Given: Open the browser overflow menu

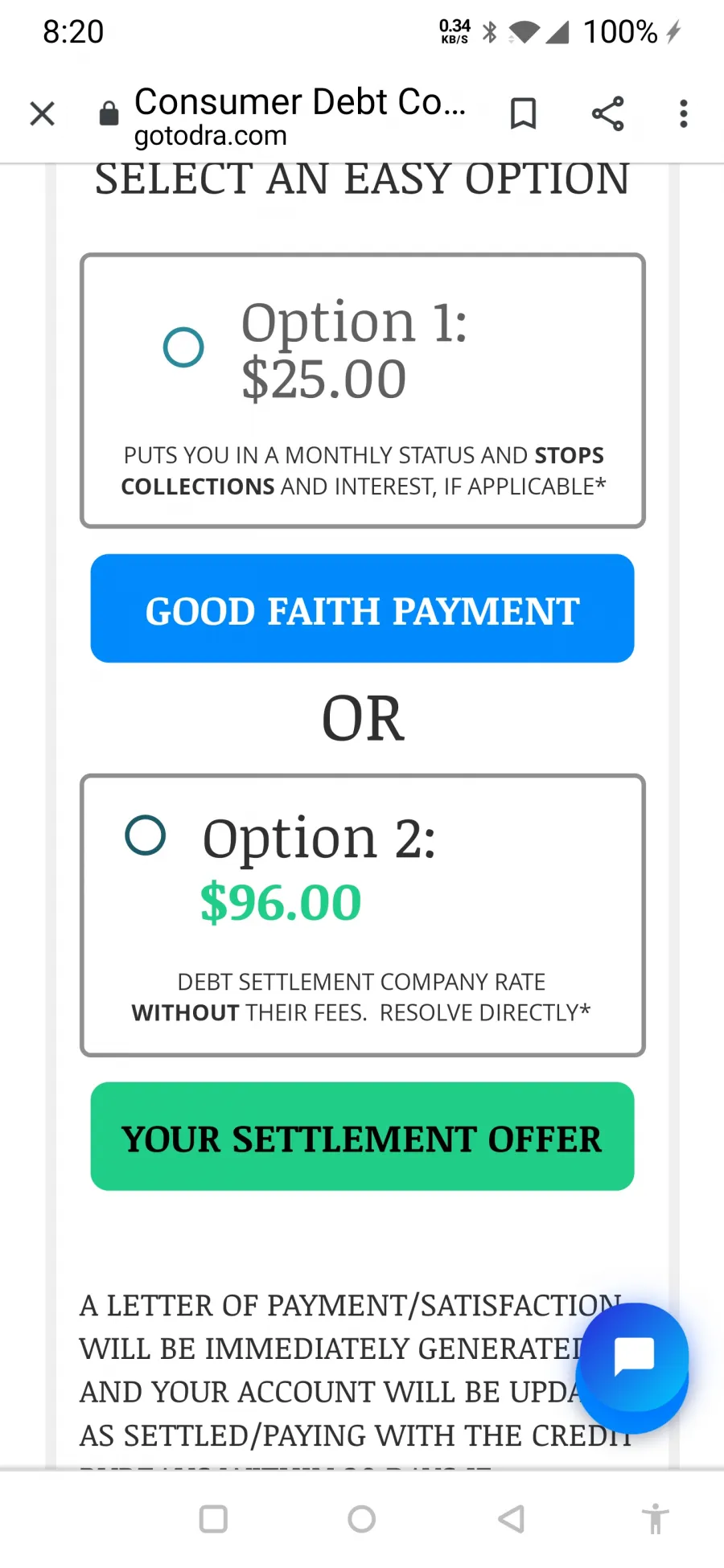Looking at the screenshot, I should point(684,113).
